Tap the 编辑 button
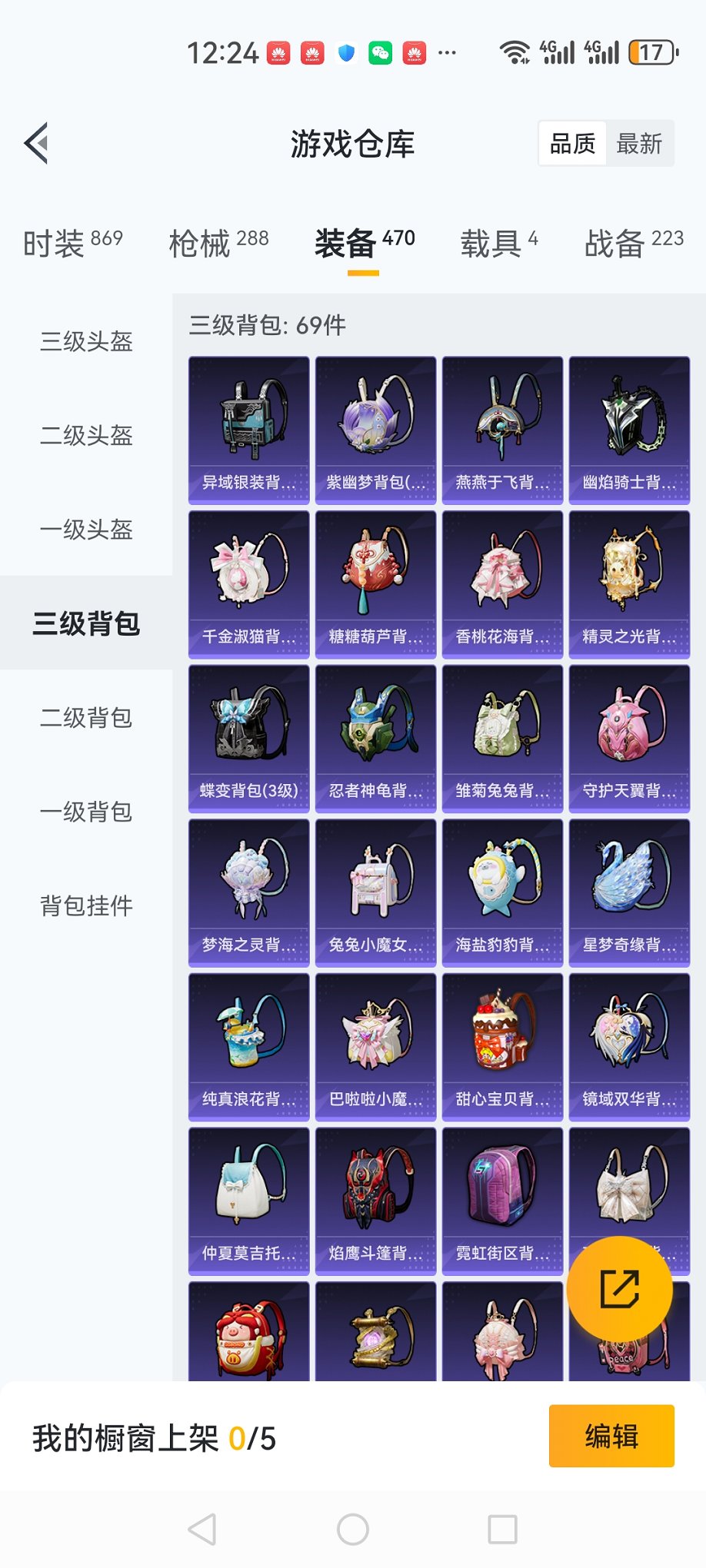The height and width of the screenshot is (1568, 706). click(x=611, y=1436)
